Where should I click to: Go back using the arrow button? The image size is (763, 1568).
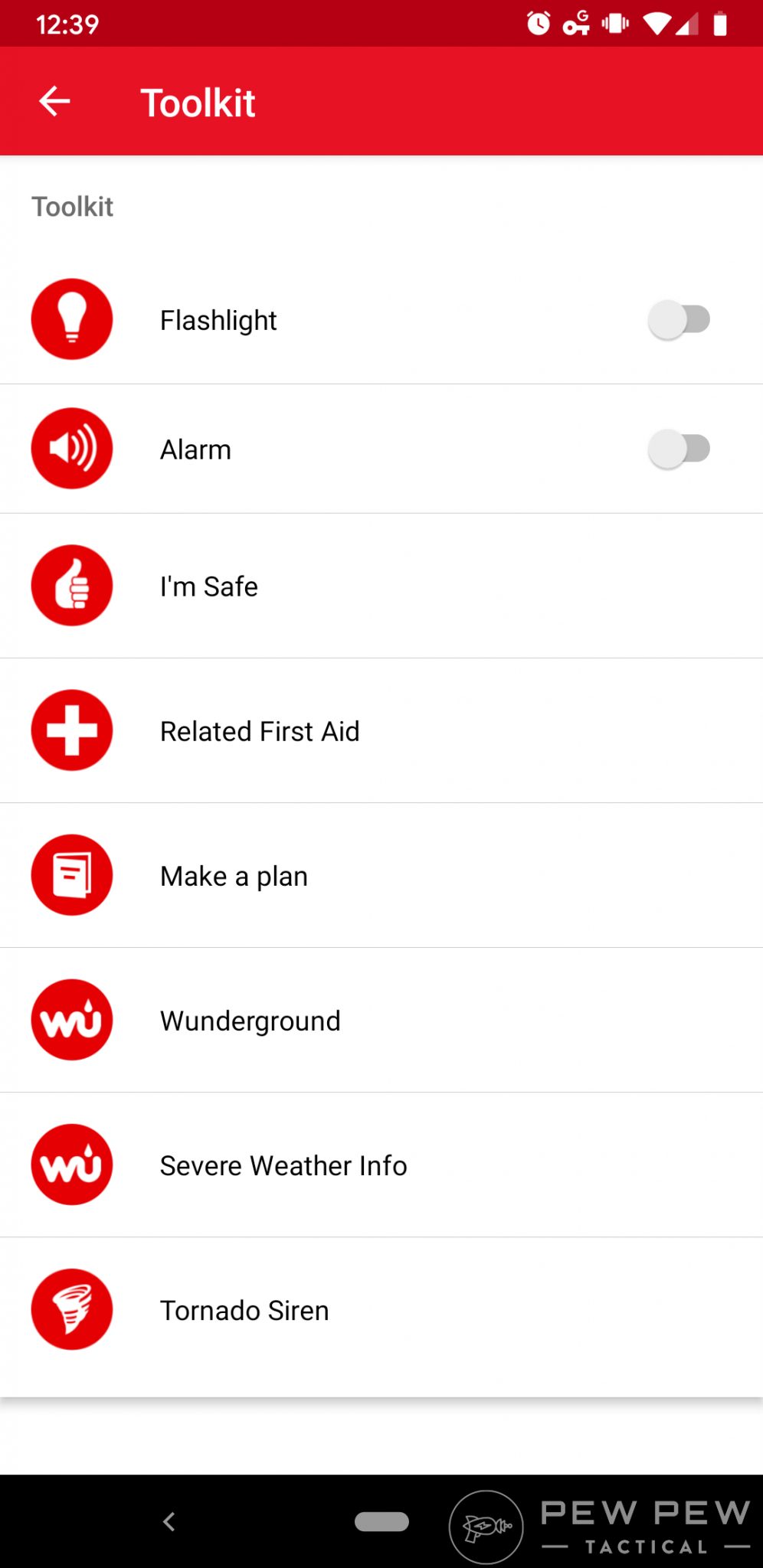point(54,100)
